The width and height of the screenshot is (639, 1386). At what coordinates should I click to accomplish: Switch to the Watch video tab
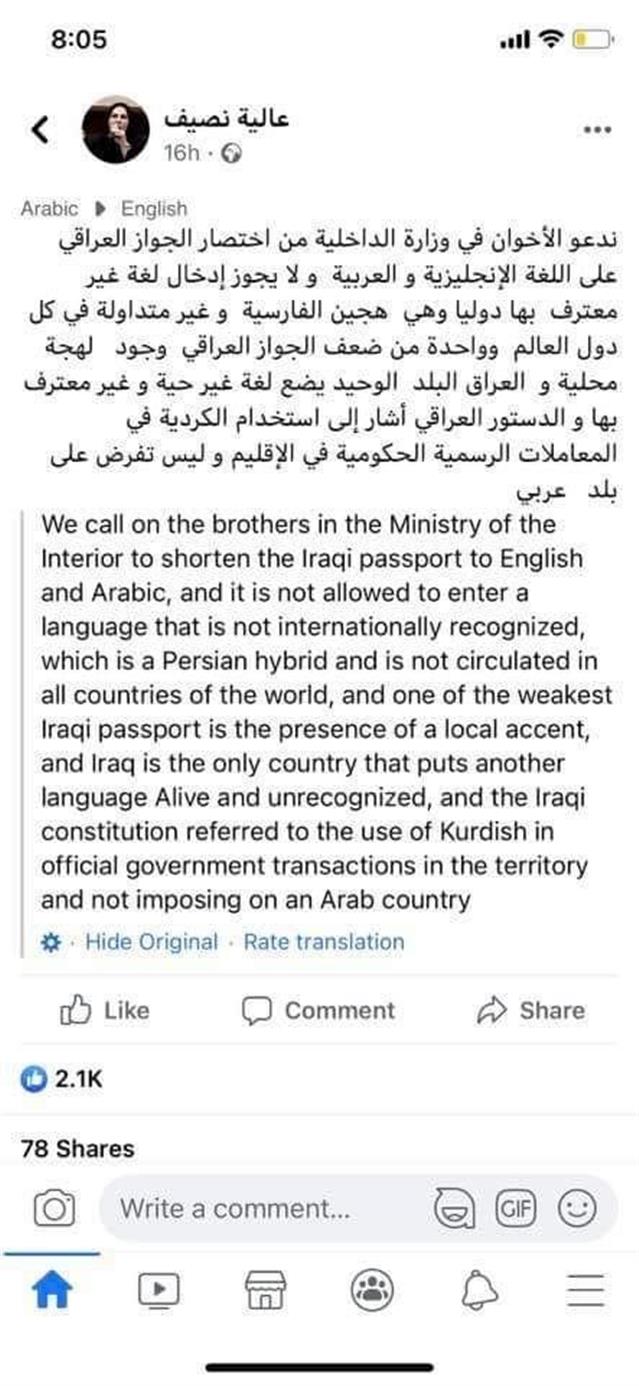point(158,1291)
